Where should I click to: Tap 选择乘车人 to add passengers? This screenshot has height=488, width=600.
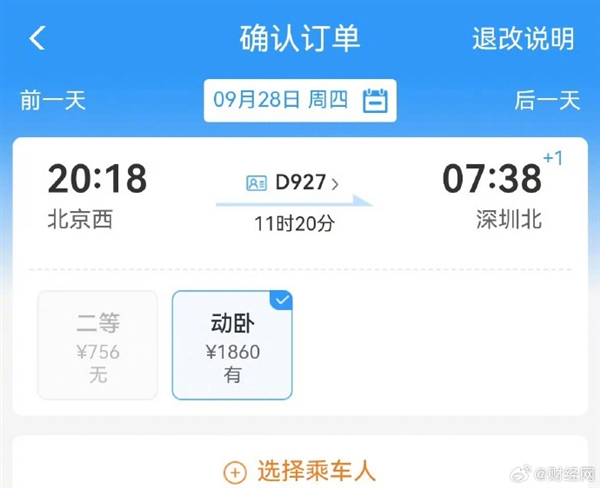click(300, 470)
